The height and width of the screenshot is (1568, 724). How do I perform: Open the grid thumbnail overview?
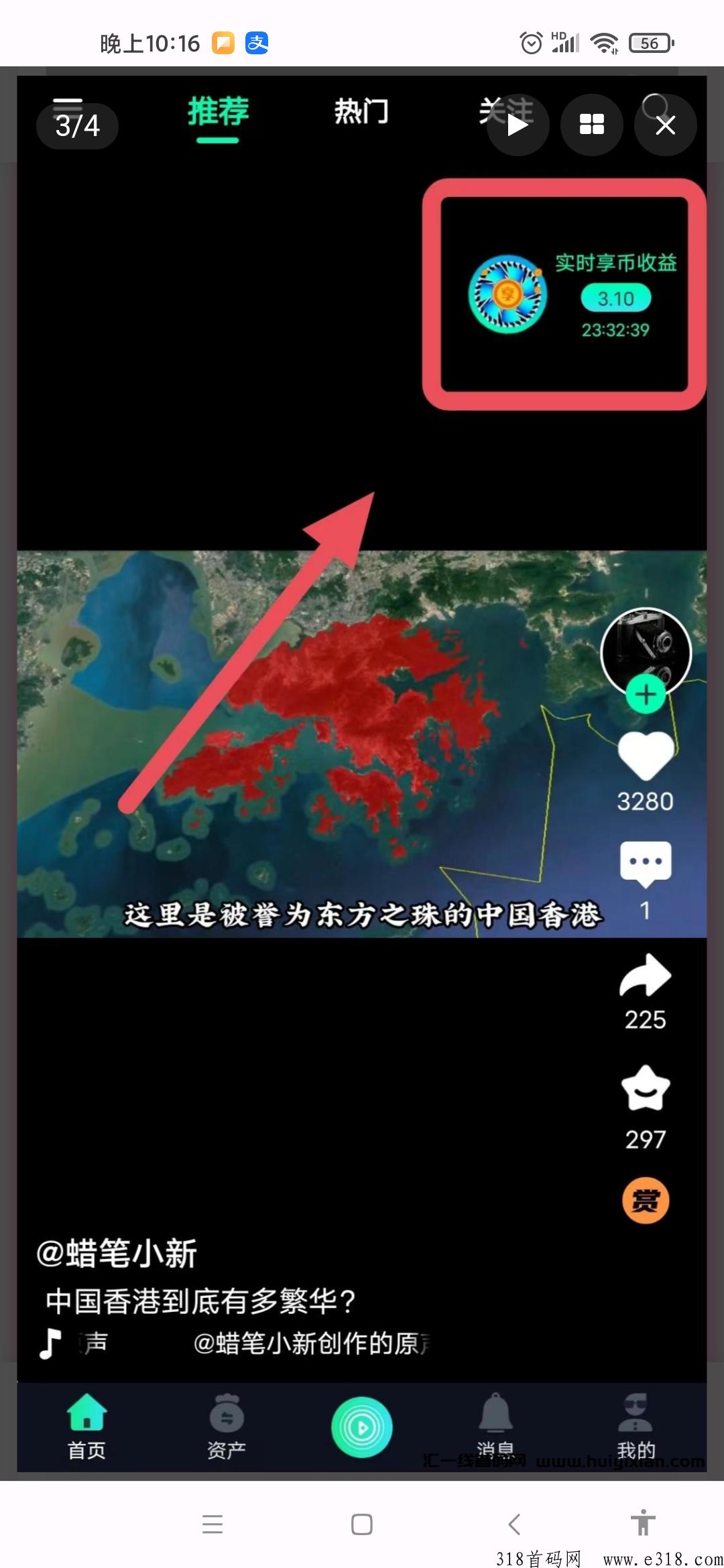coord(591,125)
